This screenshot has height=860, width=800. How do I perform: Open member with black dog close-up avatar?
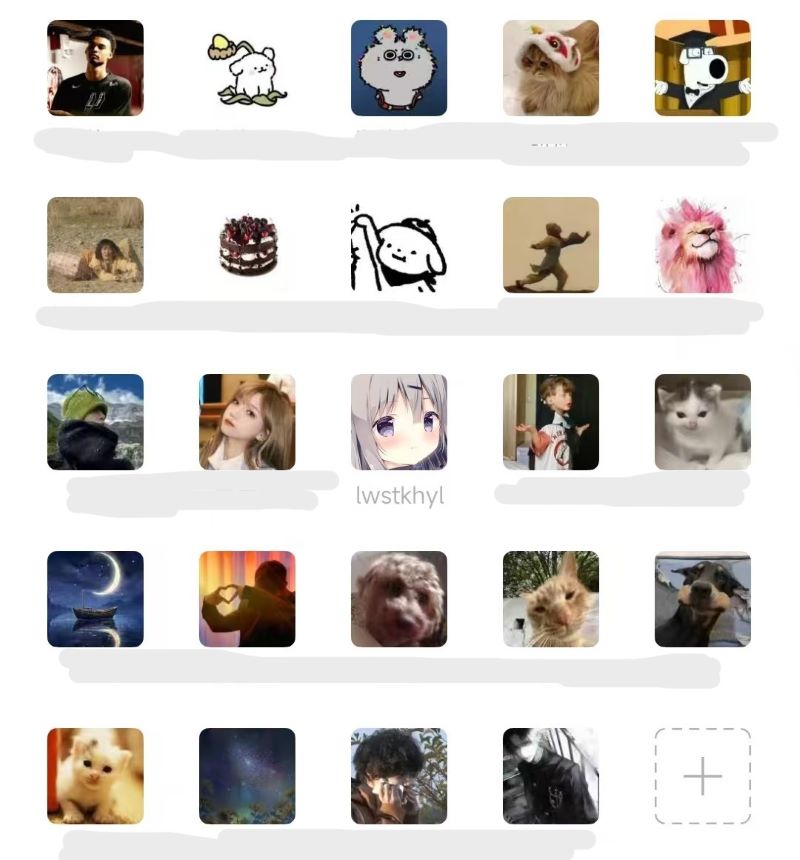click(x=702, y=599)
